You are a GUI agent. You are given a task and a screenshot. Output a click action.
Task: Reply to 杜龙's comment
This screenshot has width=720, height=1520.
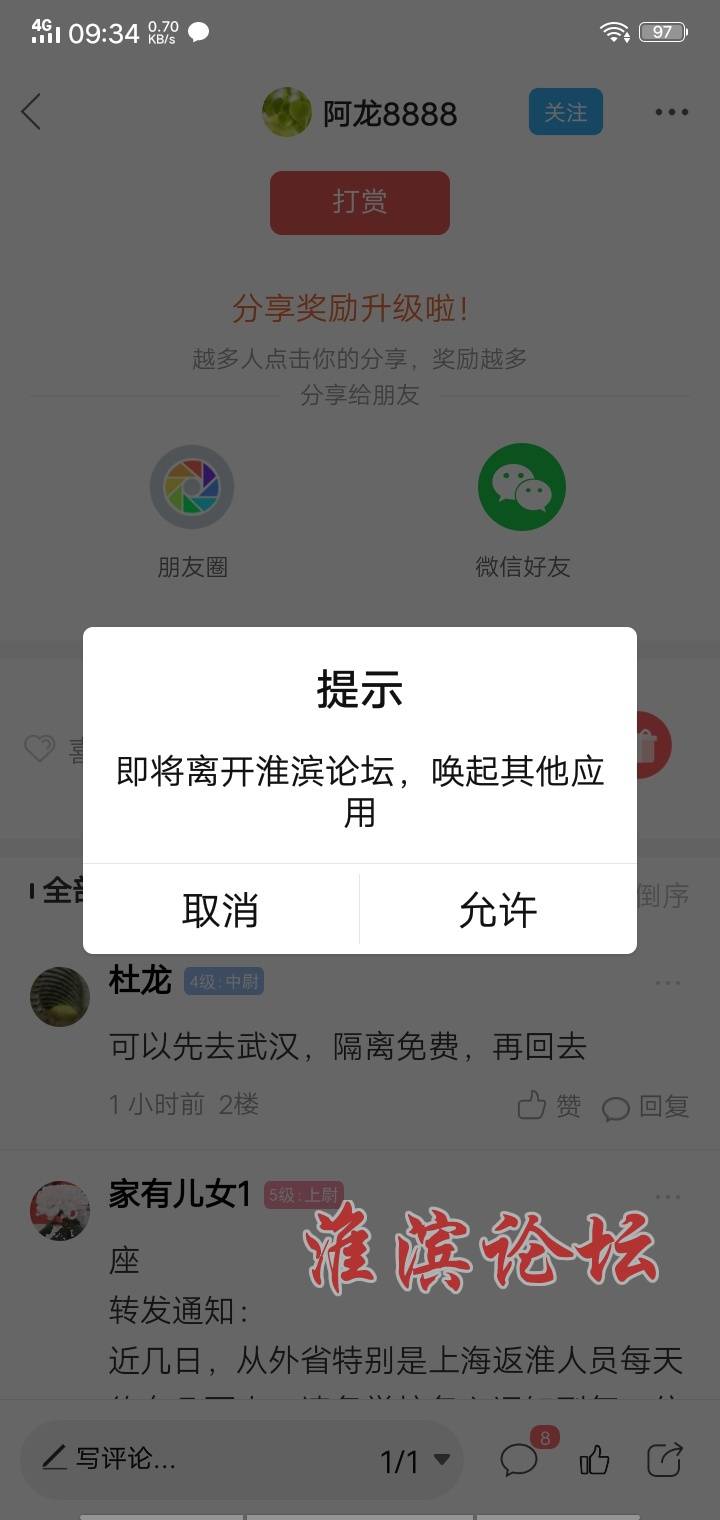646,1105
